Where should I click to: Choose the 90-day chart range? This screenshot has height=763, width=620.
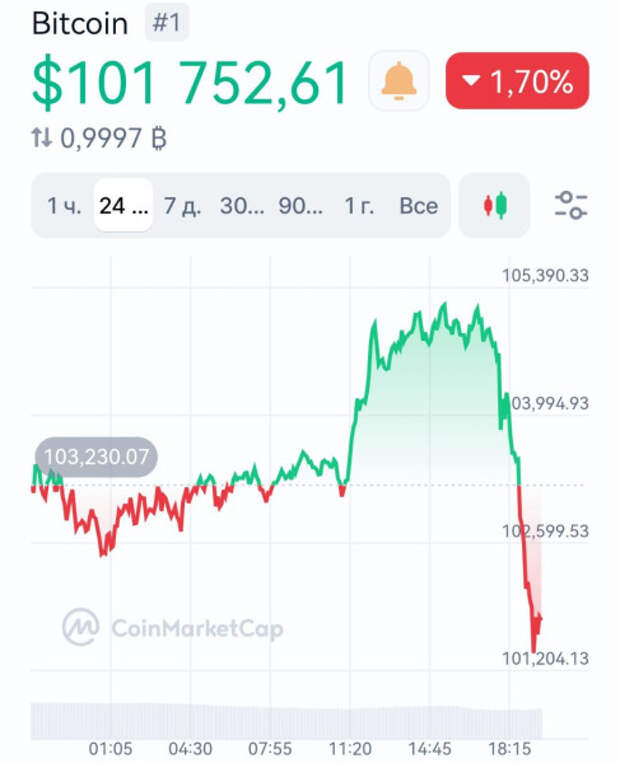[x=301, y=206]
